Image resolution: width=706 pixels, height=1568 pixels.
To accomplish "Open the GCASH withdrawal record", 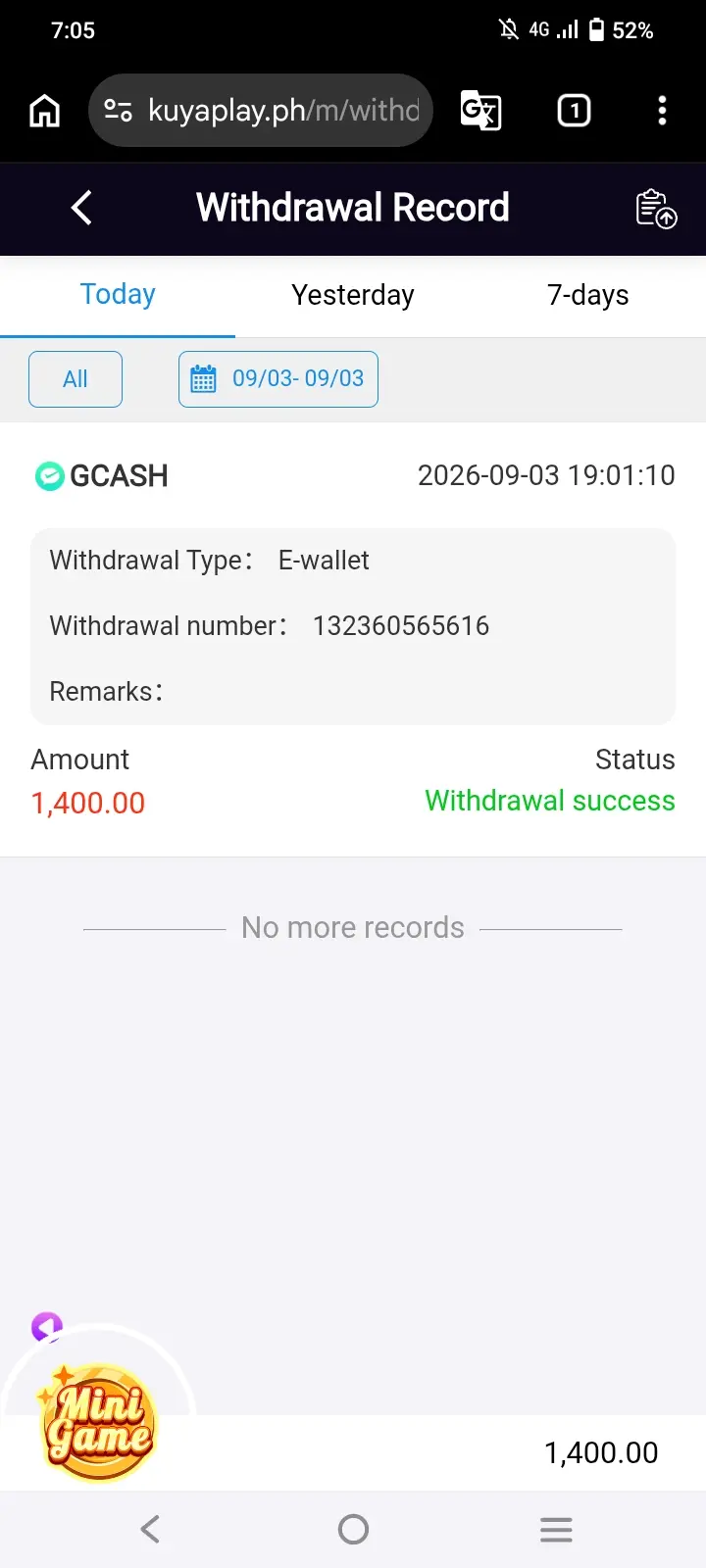I will tap(353, 640).
